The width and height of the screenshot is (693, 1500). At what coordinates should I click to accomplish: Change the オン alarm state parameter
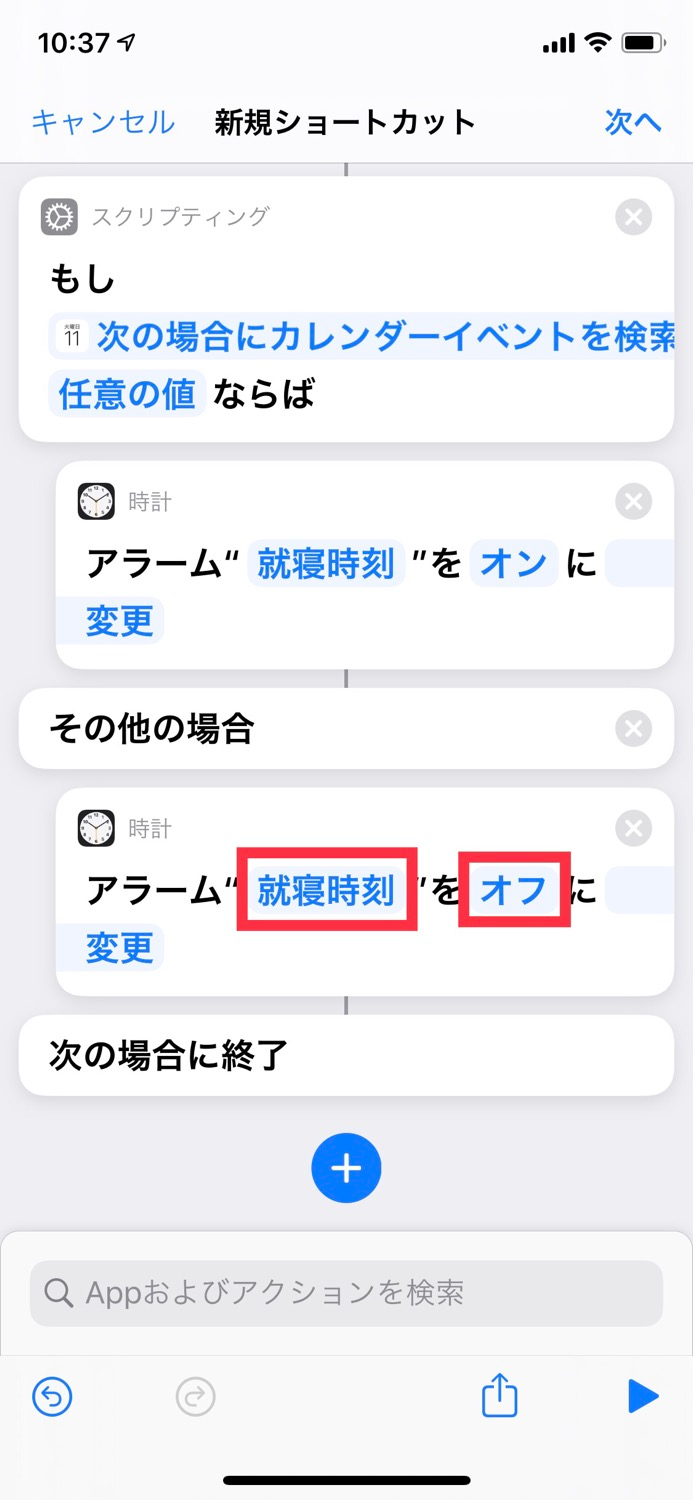514,564
